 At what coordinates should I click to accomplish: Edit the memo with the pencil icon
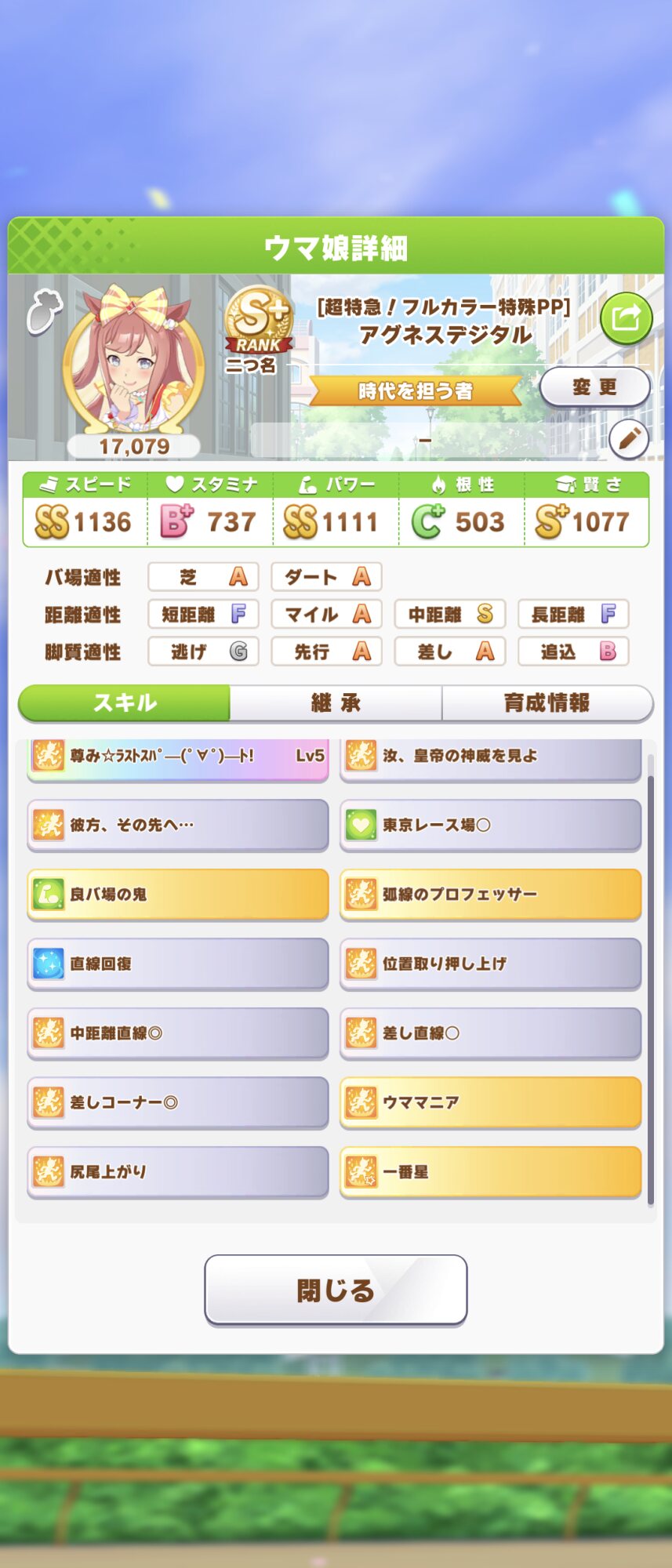(x=629, y=439)
